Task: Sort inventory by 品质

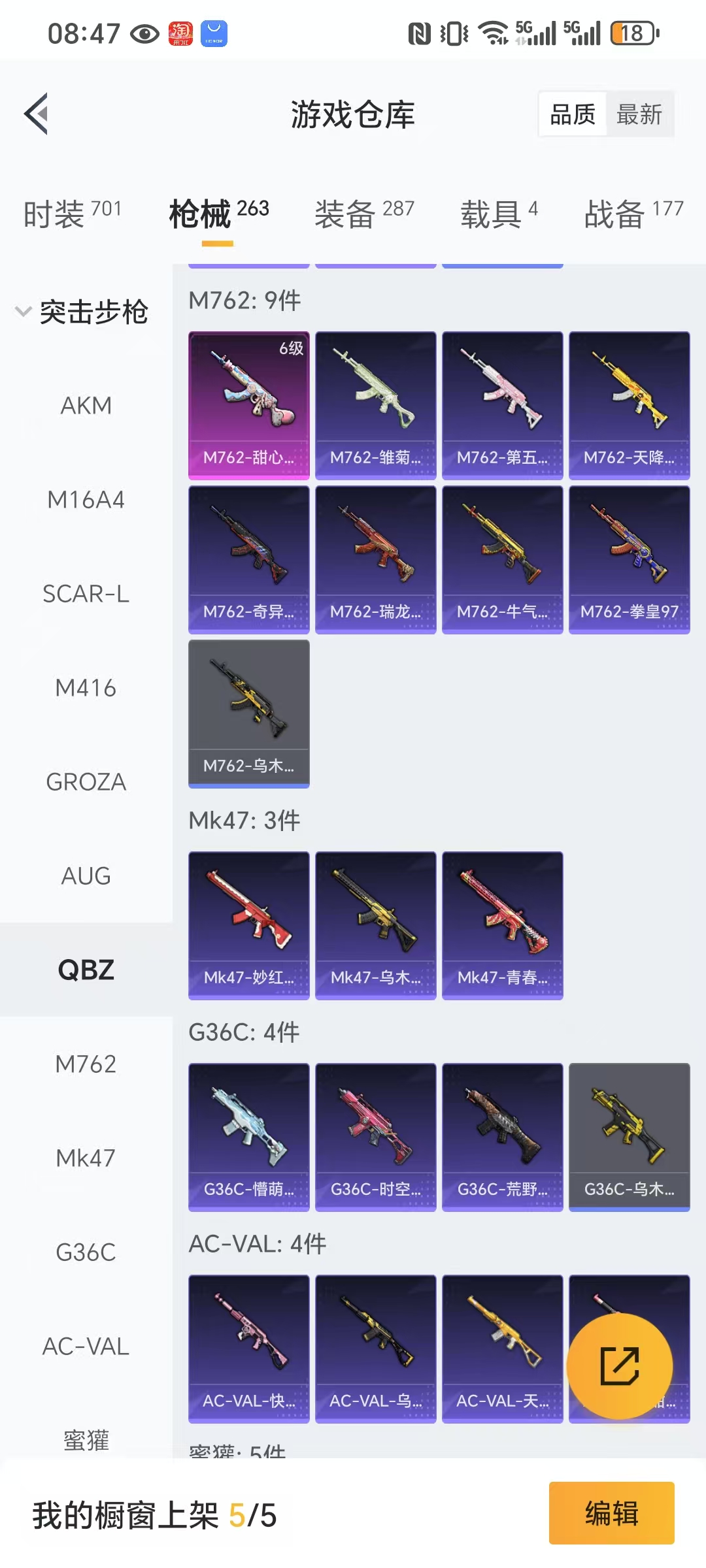Action: (573, 114)
